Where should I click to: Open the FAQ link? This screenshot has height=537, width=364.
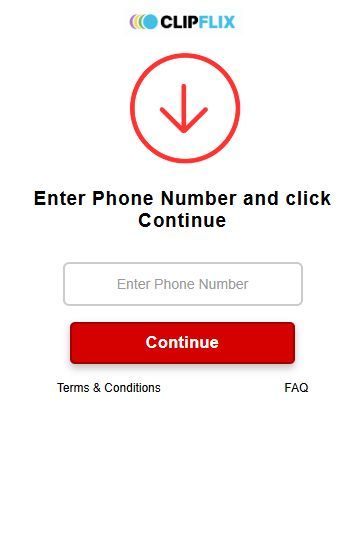coord(296,388)
